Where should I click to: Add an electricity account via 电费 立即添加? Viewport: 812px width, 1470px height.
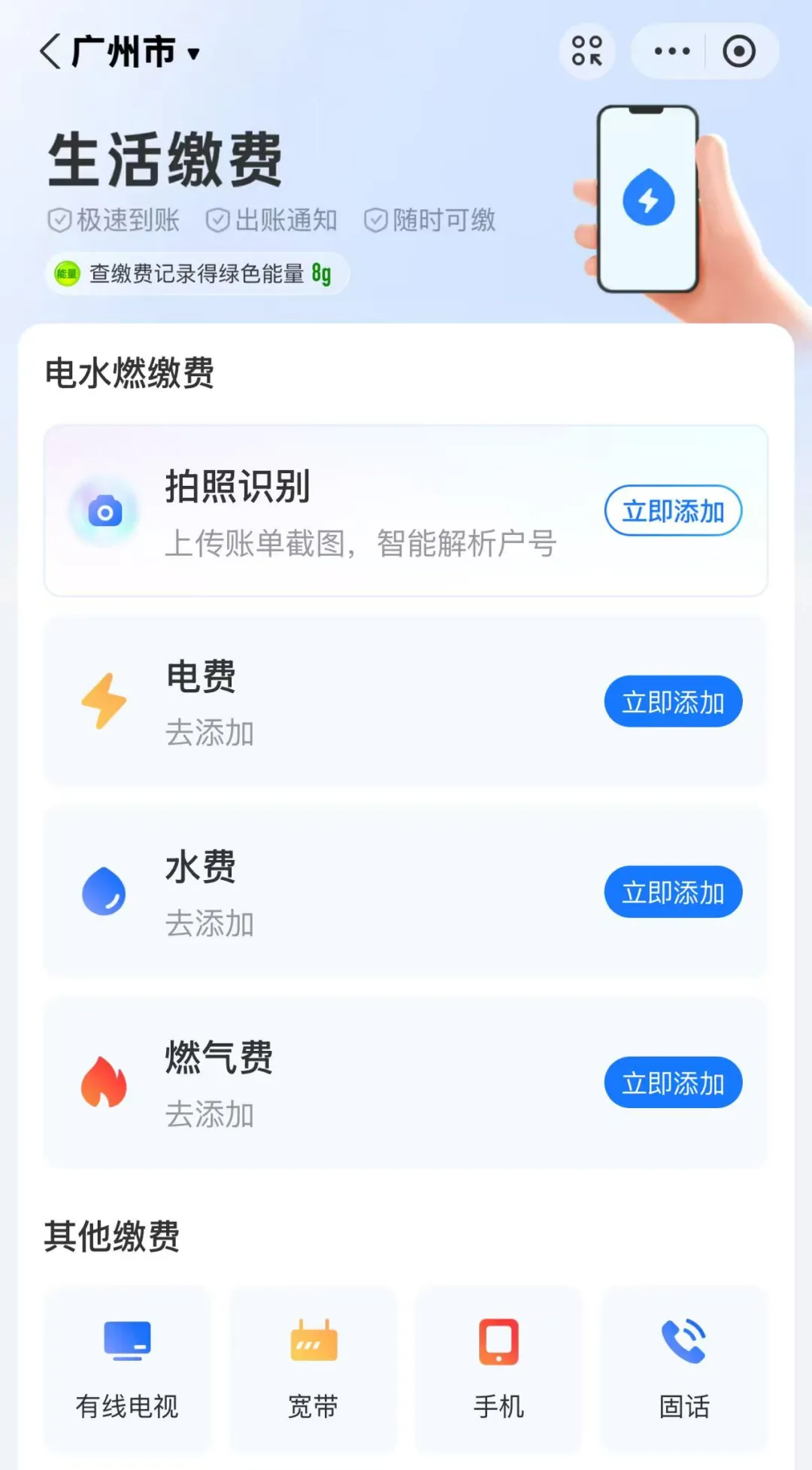pos(673,701)
